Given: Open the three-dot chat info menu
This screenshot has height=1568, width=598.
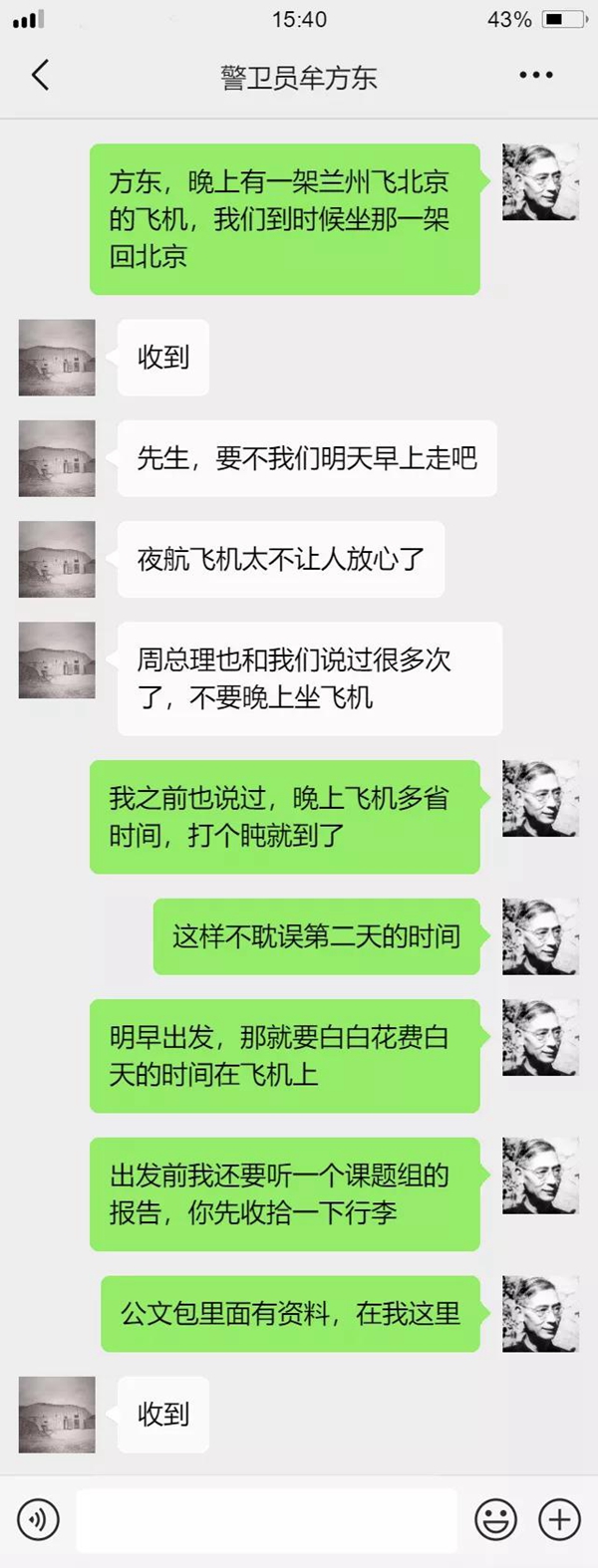Looking at the screenshot, I should 535,76.
